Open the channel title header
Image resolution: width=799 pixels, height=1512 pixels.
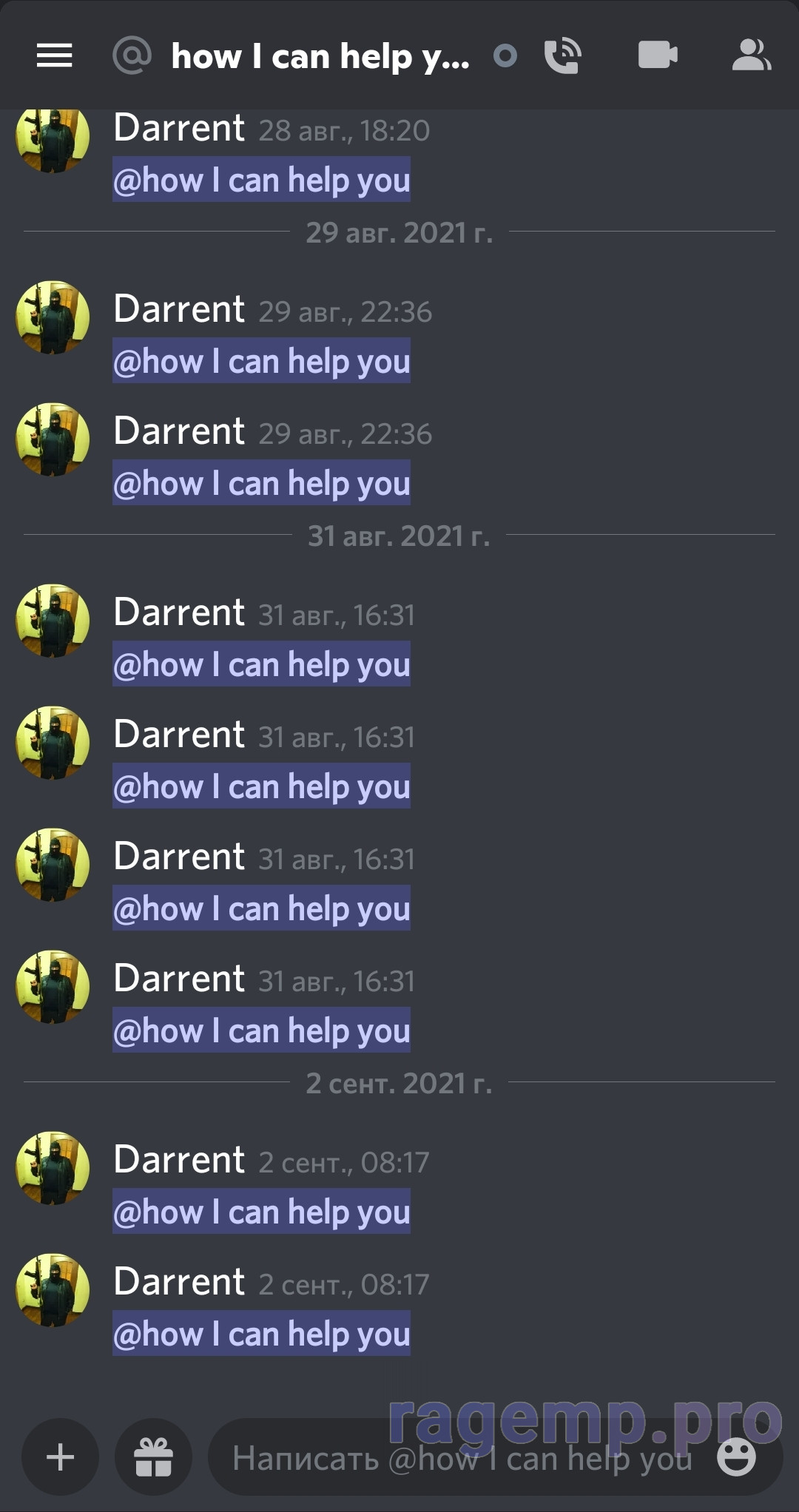coord(320,55)
